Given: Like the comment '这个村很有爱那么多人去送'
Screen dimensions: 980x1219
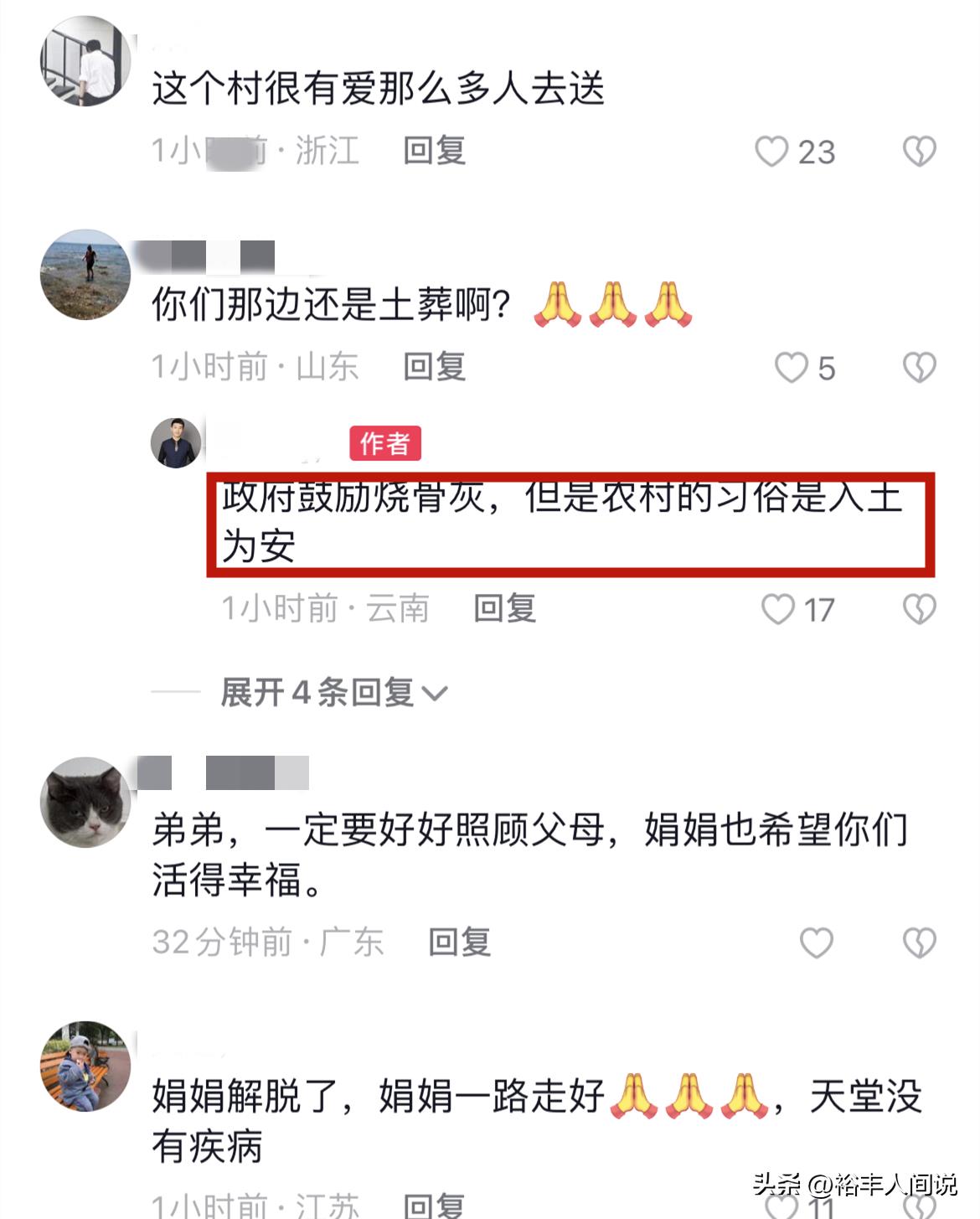Looking at the screenshot, I should tap(771, 152).
